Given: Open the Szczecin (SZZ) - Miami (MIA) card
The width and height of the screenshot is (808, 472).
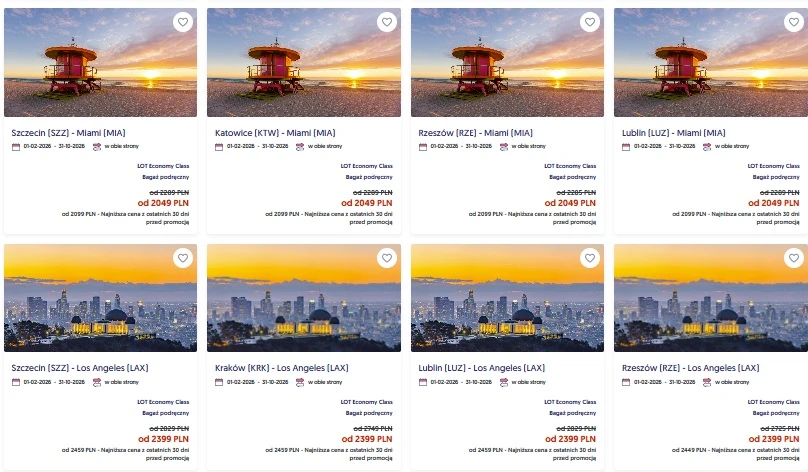Looking at the screenshot, I should [68, 133].
